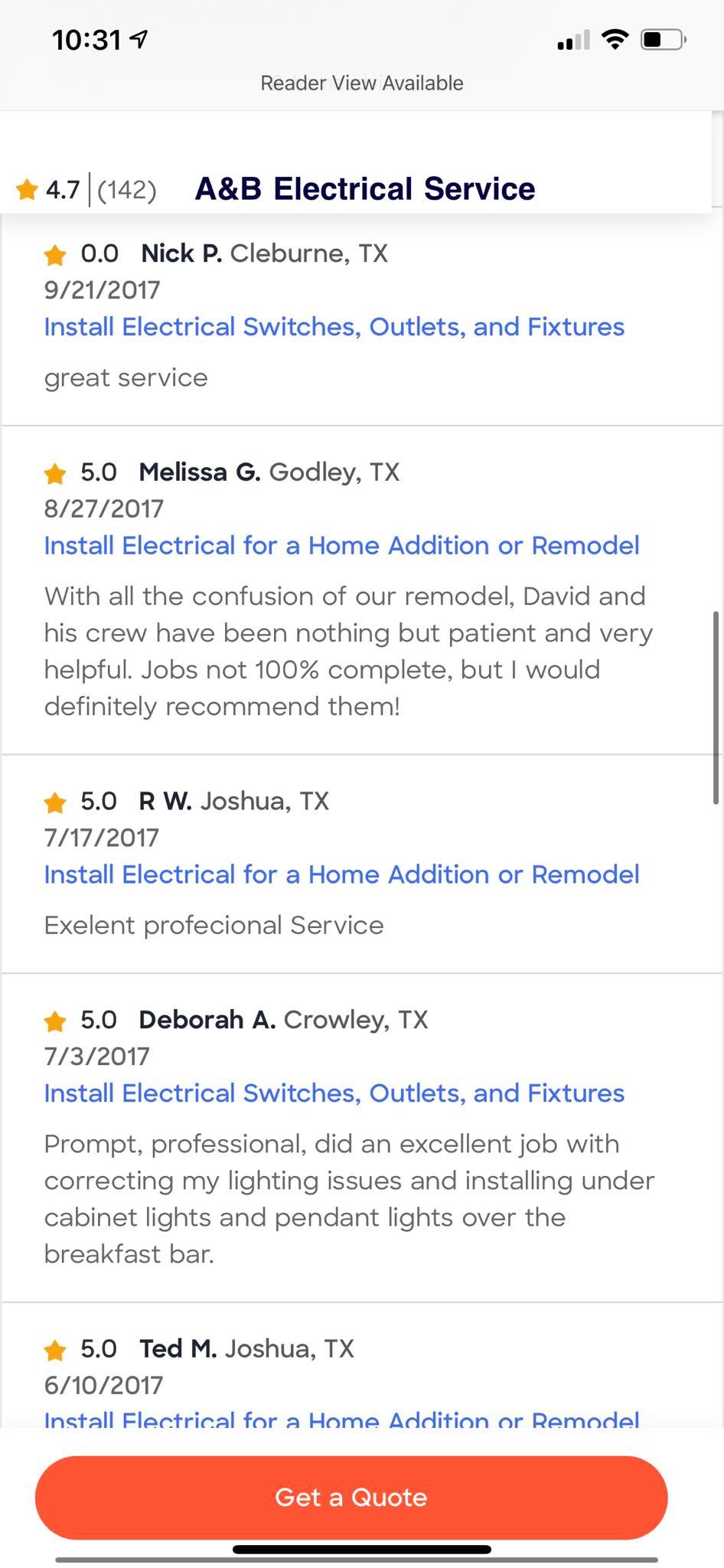
Task: Open Melissa G.'s Home Addition or Remodel link
Action: point(341,546)
